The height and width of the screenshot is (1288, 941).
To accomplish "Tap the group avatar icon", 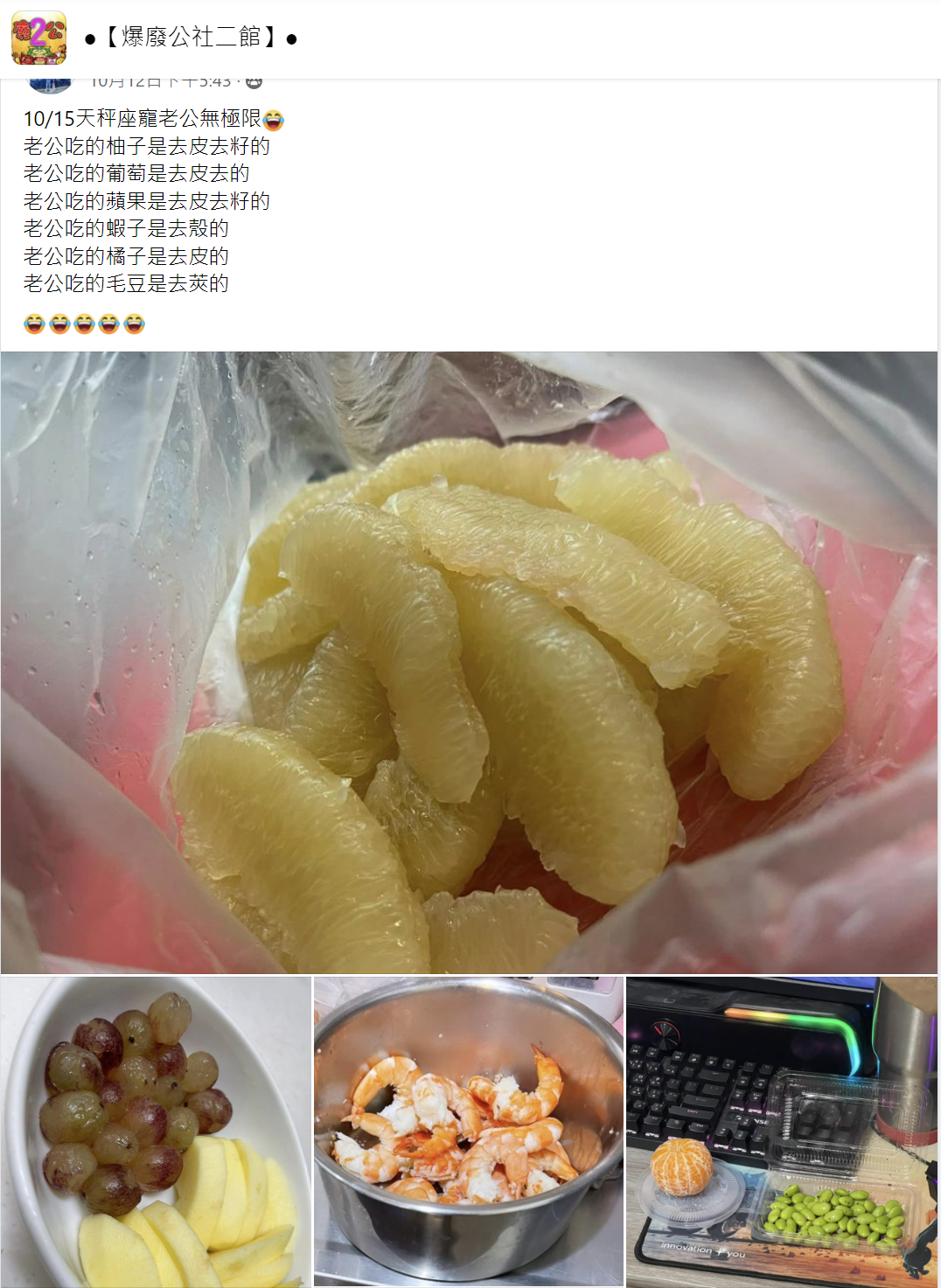I will [38, 38].
